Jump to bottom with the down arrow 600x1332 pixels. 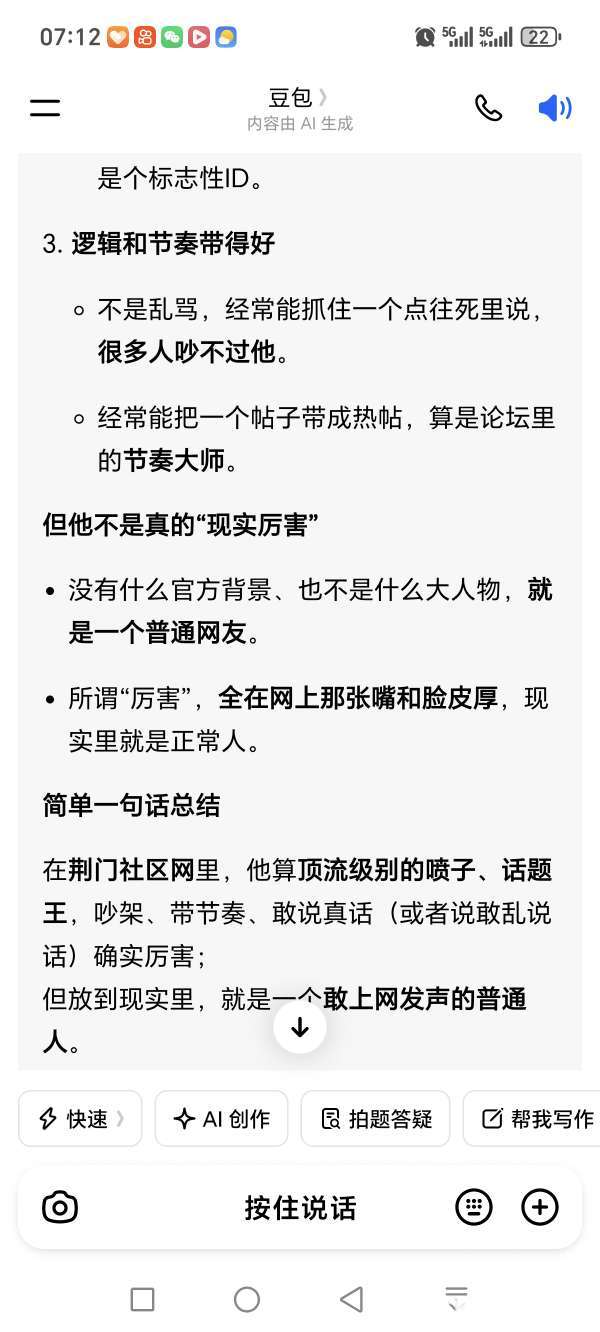tap(300, 1027)
